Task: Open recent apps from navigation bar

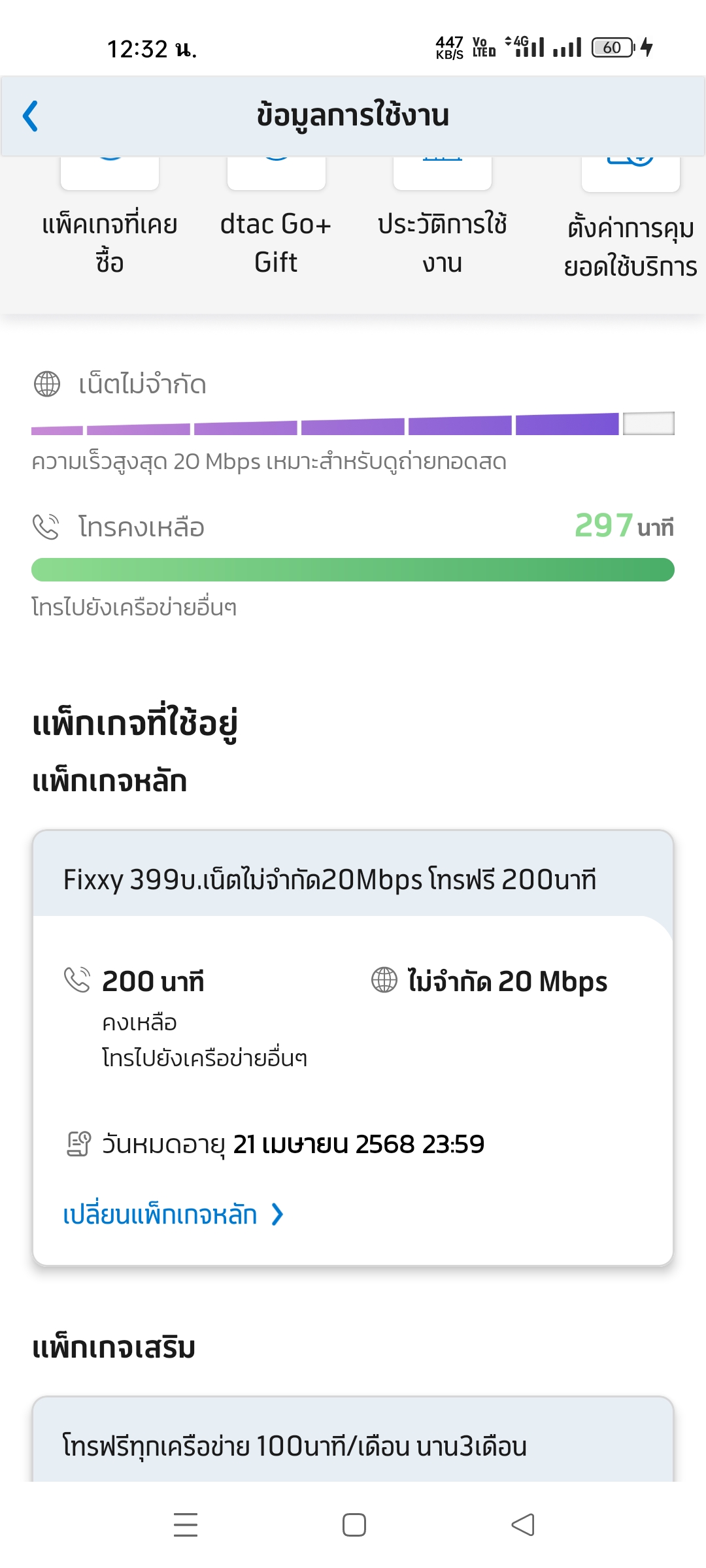Action: point(186,1525)
